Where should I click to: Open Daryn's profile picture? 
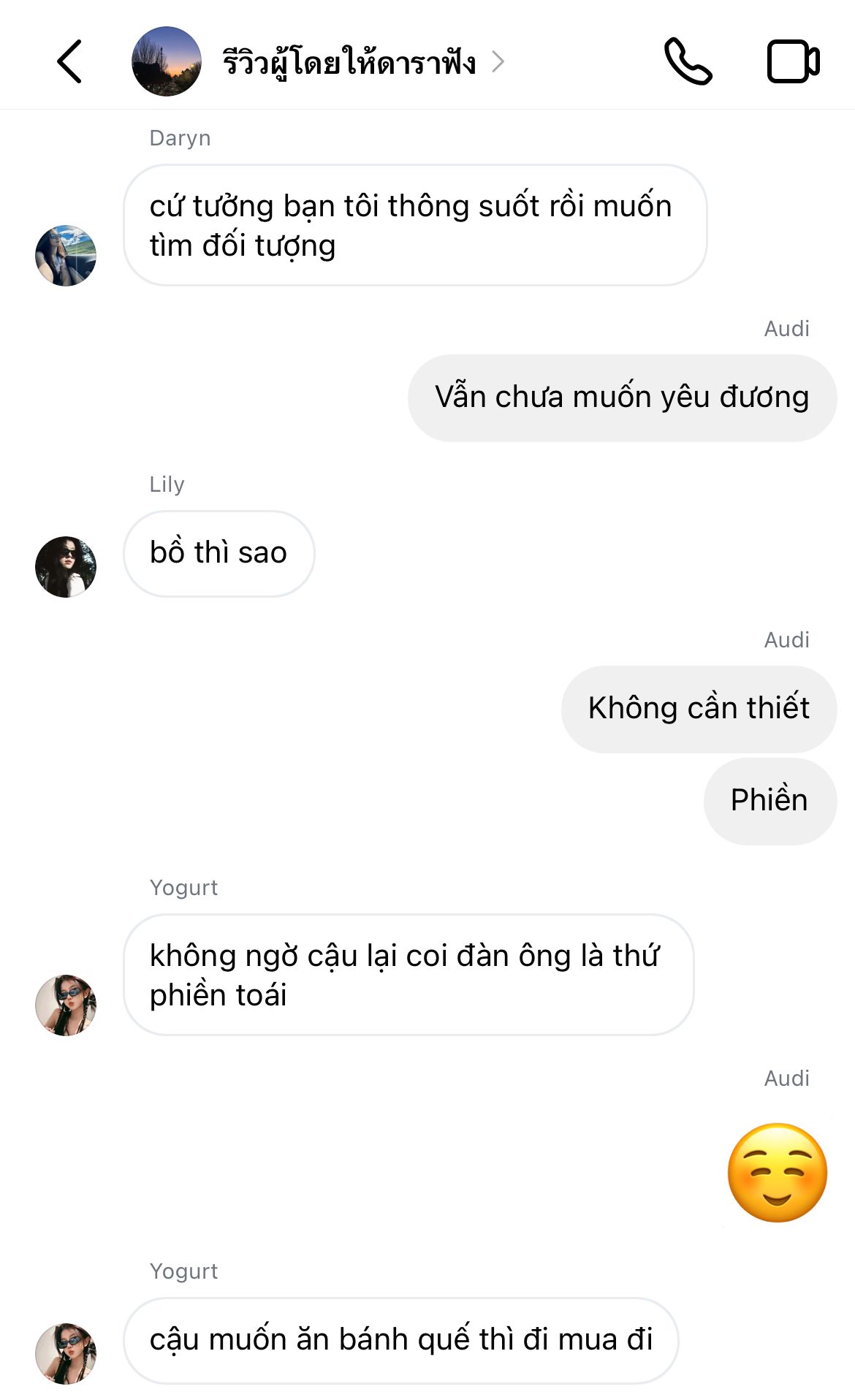[66, 255]
